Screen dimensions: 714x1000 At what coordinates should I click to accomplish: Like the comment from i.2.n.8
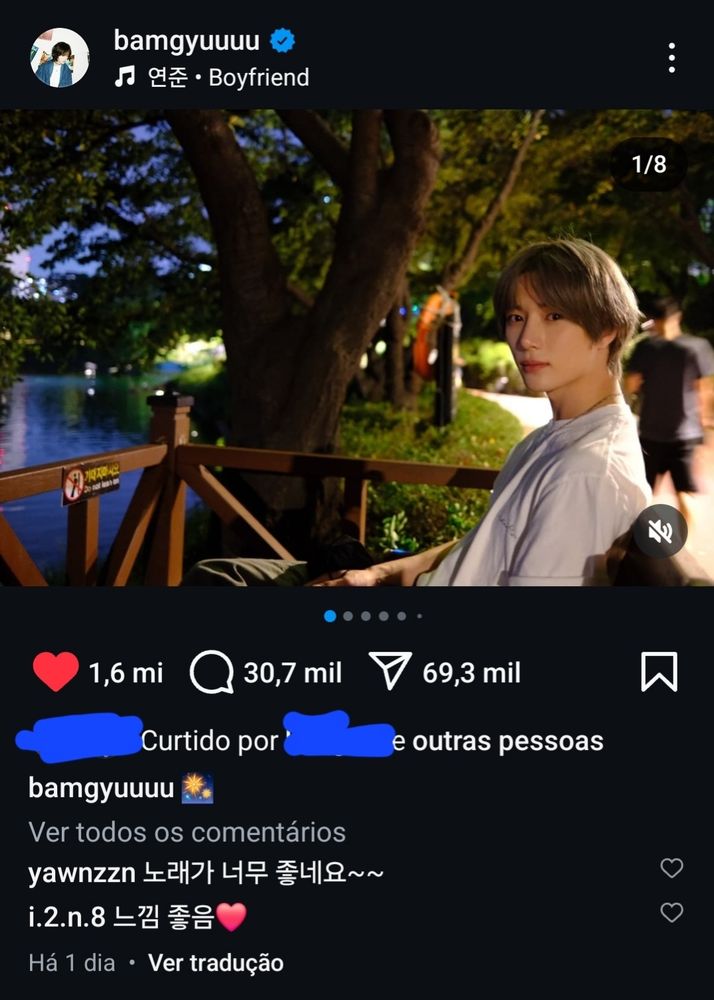click(x=672, y=912)
